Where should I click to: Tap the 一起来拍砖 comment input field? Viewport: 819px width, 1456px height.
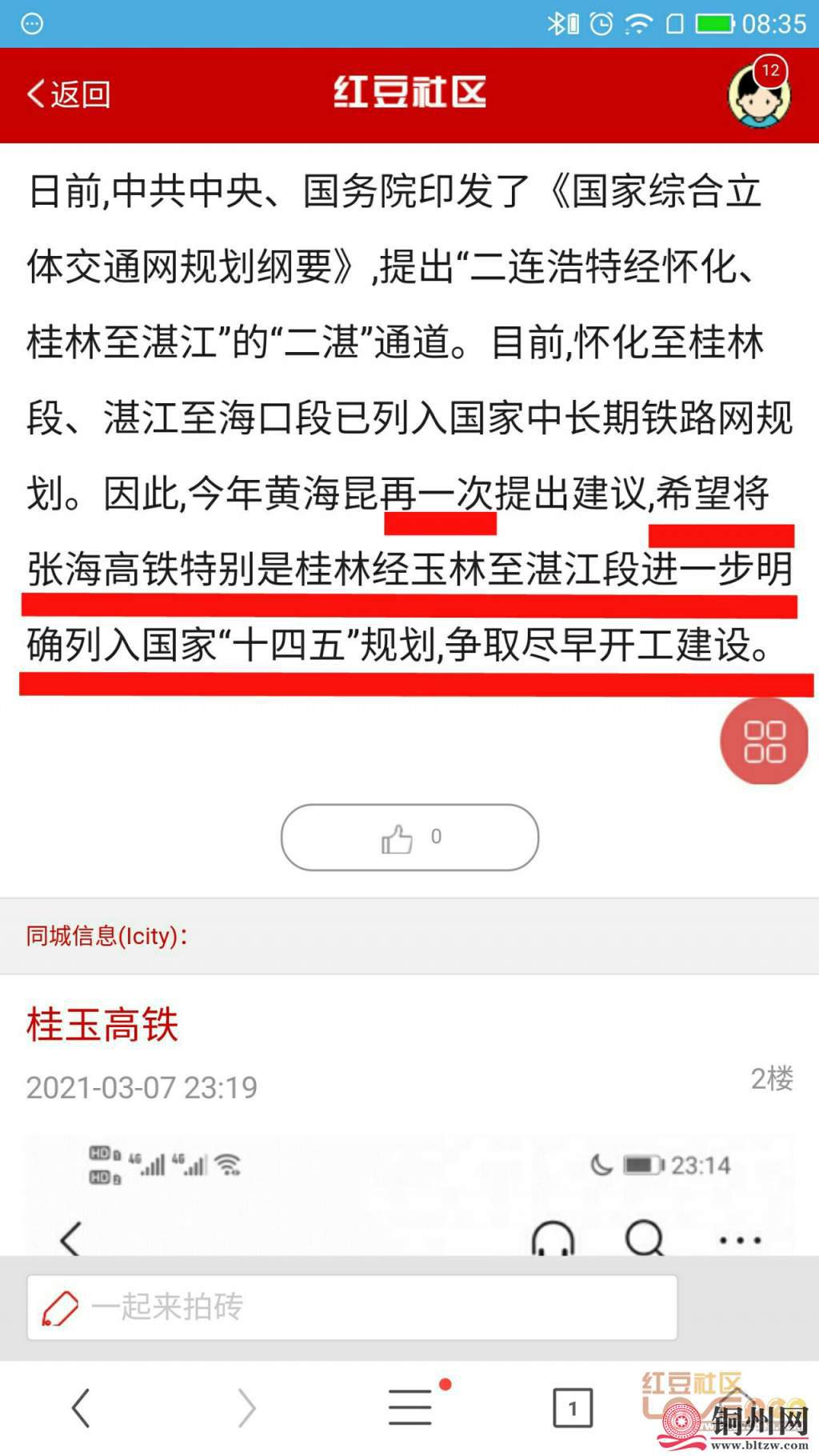pyautogui.click(x=352, y=1307)
